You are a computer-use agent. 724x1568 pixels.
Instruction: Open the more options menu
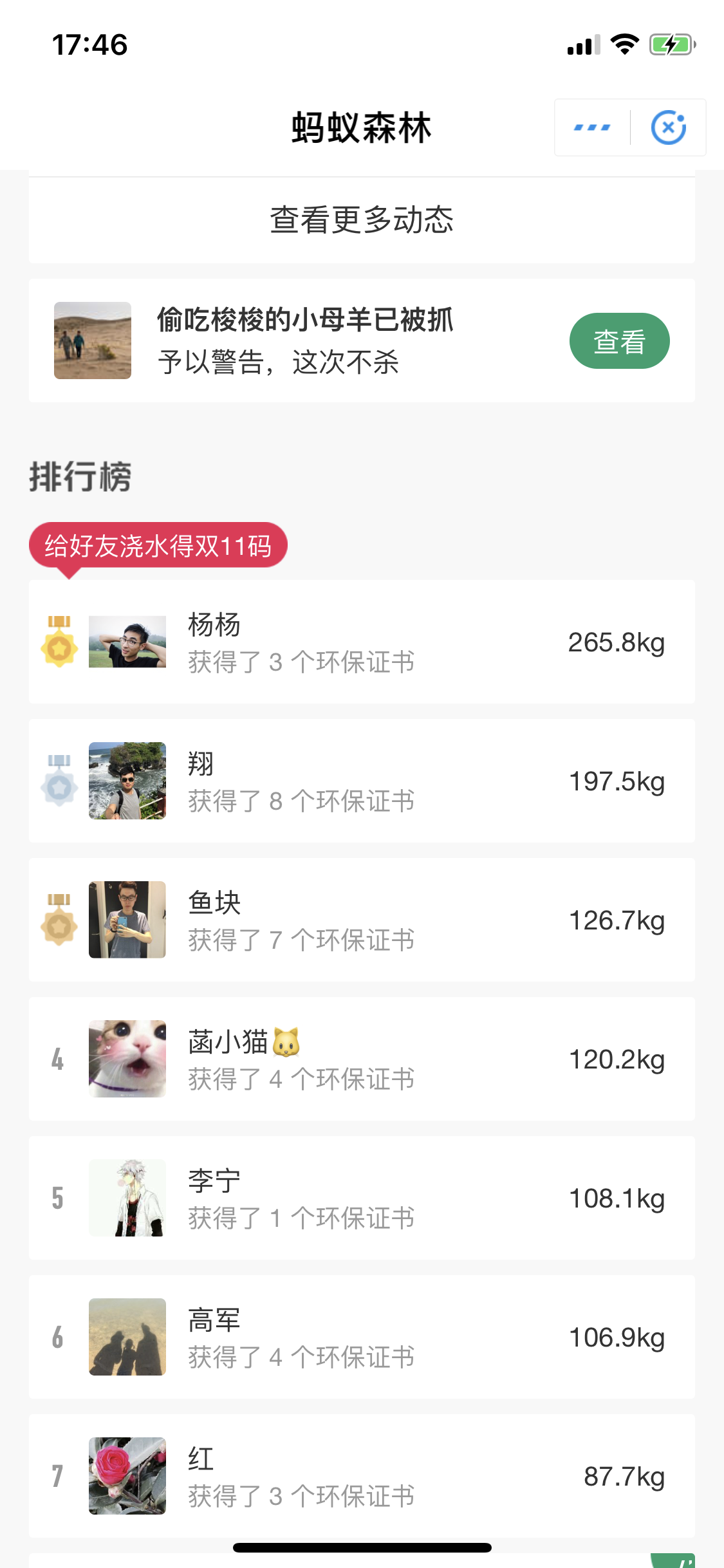pos(592,127)
